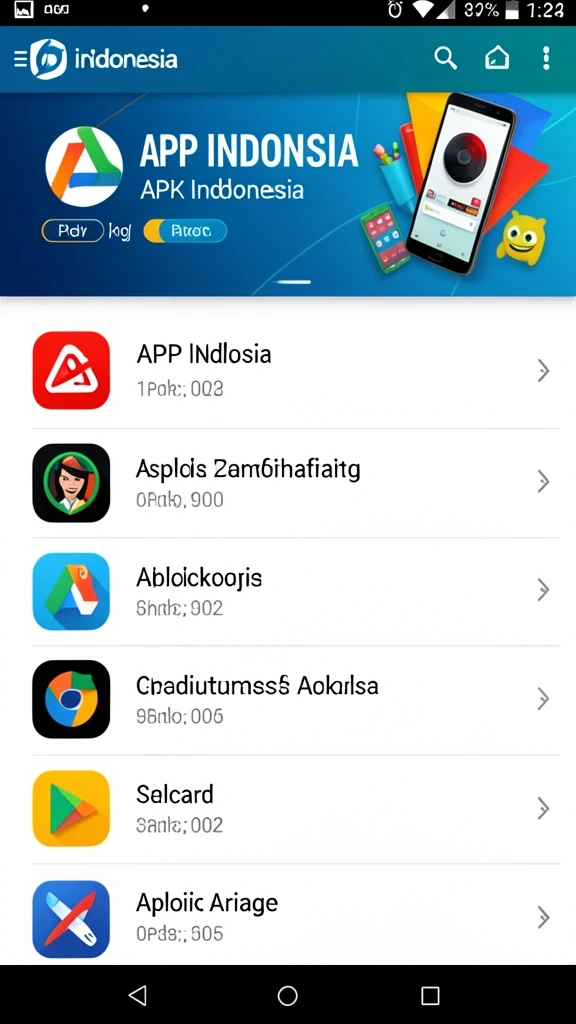
Task: Tap the home icon in app bar
Action: pos(497,58)
